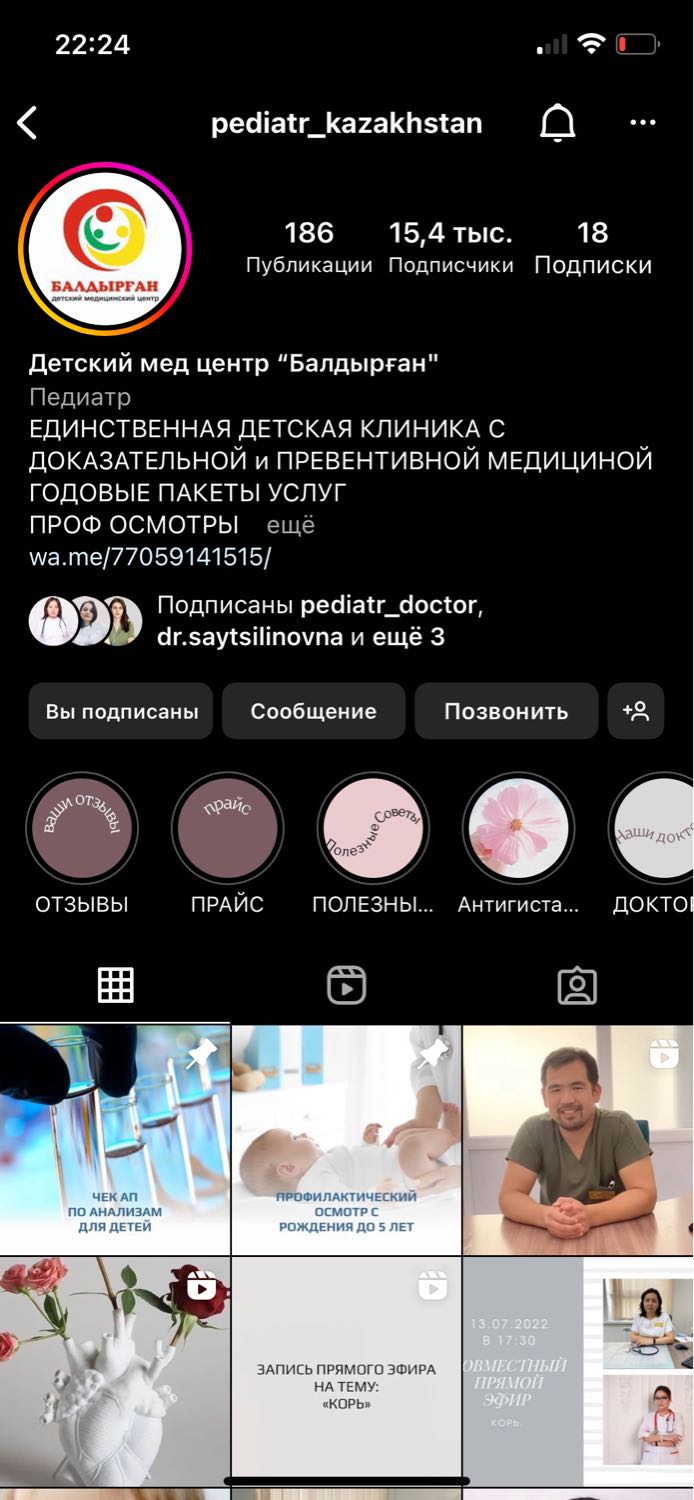Screen dimensions: 694x1500
Task: Open the three-dot overflow menu
Action: [x=643, y=123]
